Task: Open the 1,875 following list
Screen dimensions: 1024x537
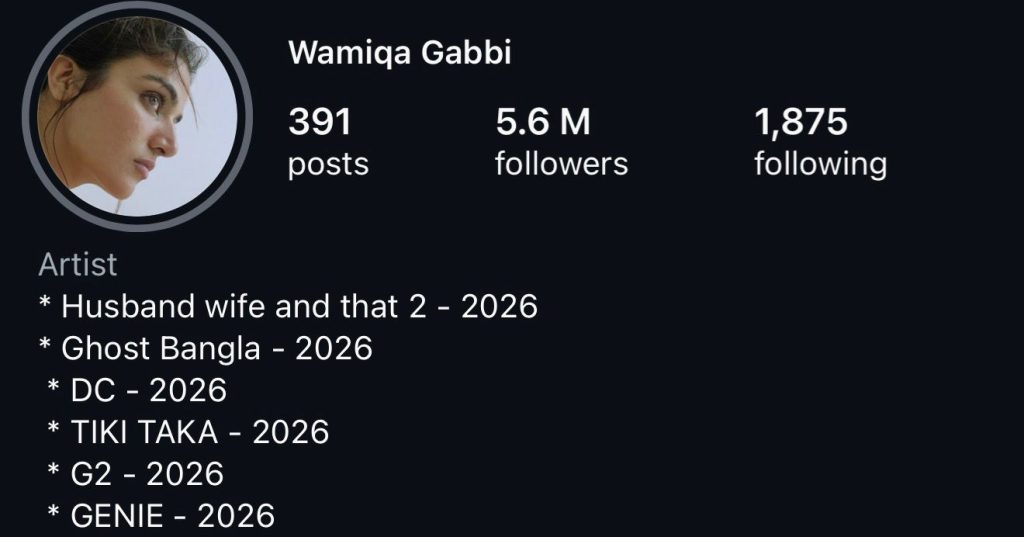Action: (820, 142)
